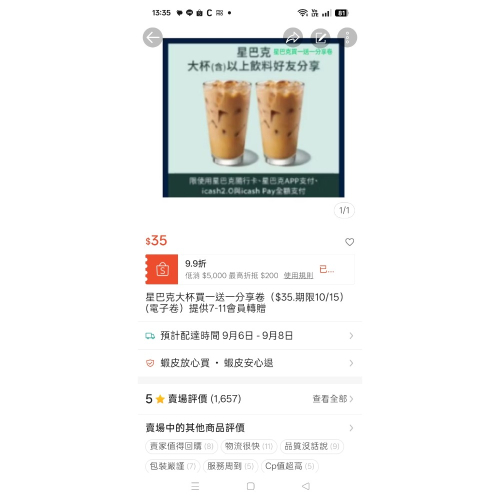The image size is (500, 500).
Task: View all seller ratings via 查看全部
Action: click(x=333, y=399)
